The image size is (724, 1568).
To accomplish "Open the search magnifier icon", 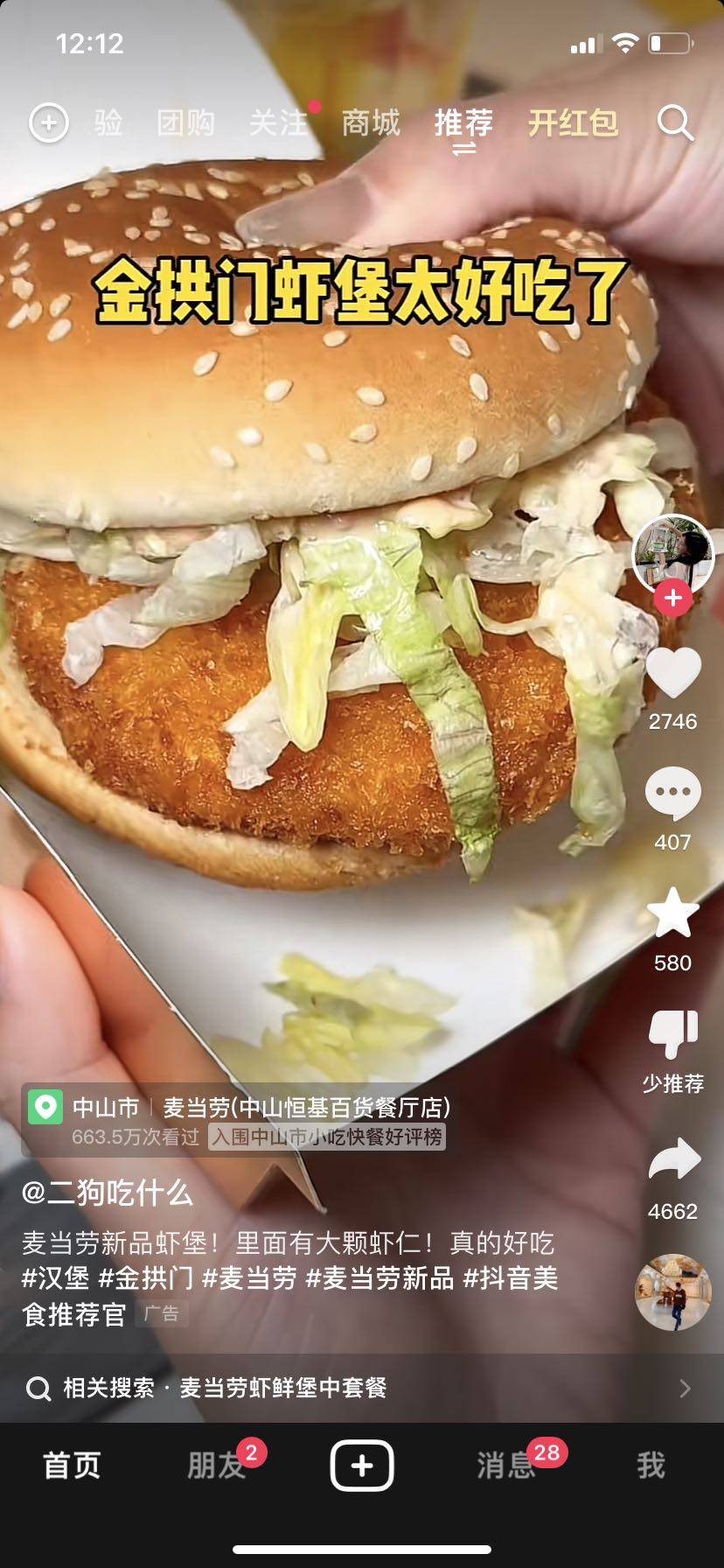I will point(675,123).
